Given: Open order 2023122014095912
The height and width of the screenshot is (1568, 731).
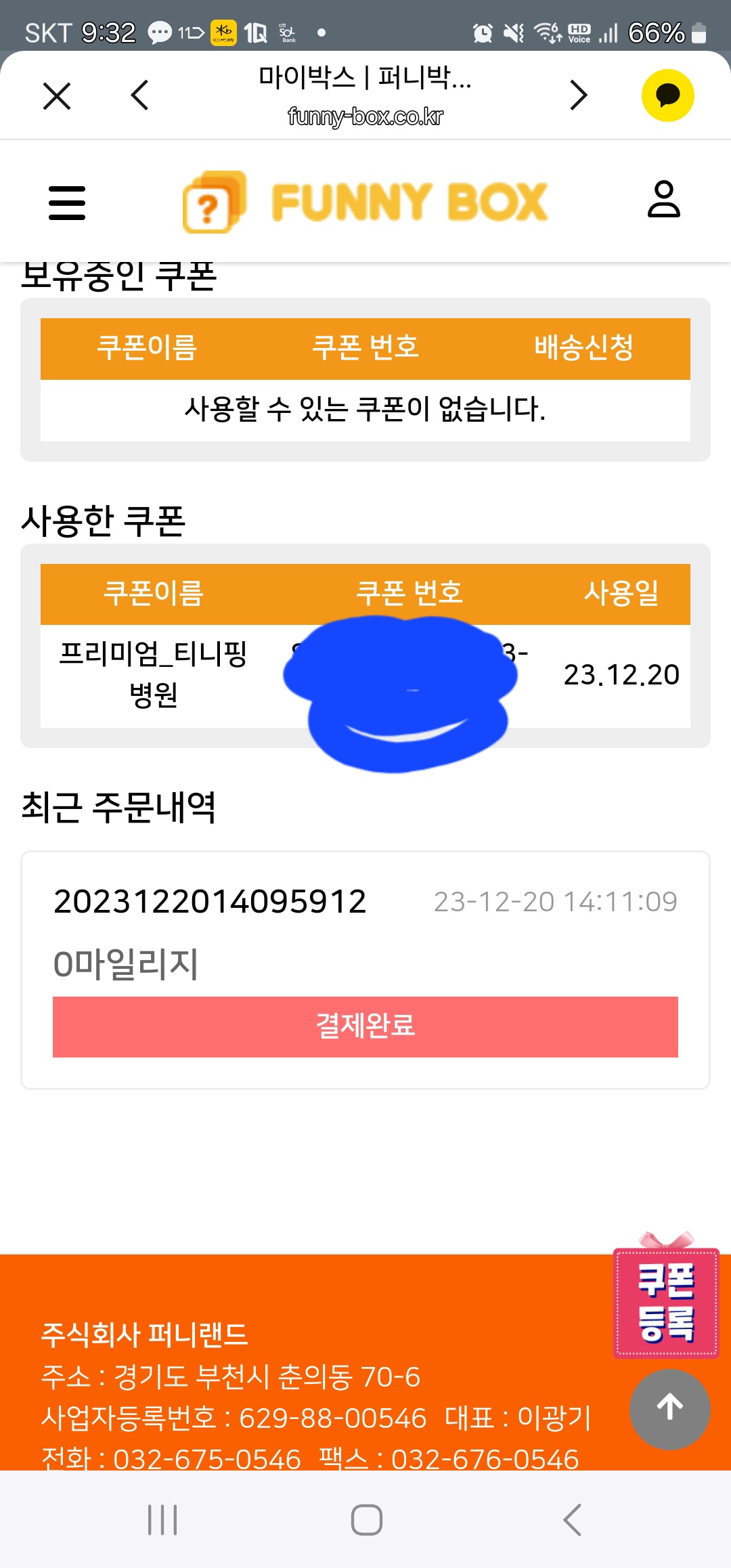Looking at the screenshot, I should point(210,902).
